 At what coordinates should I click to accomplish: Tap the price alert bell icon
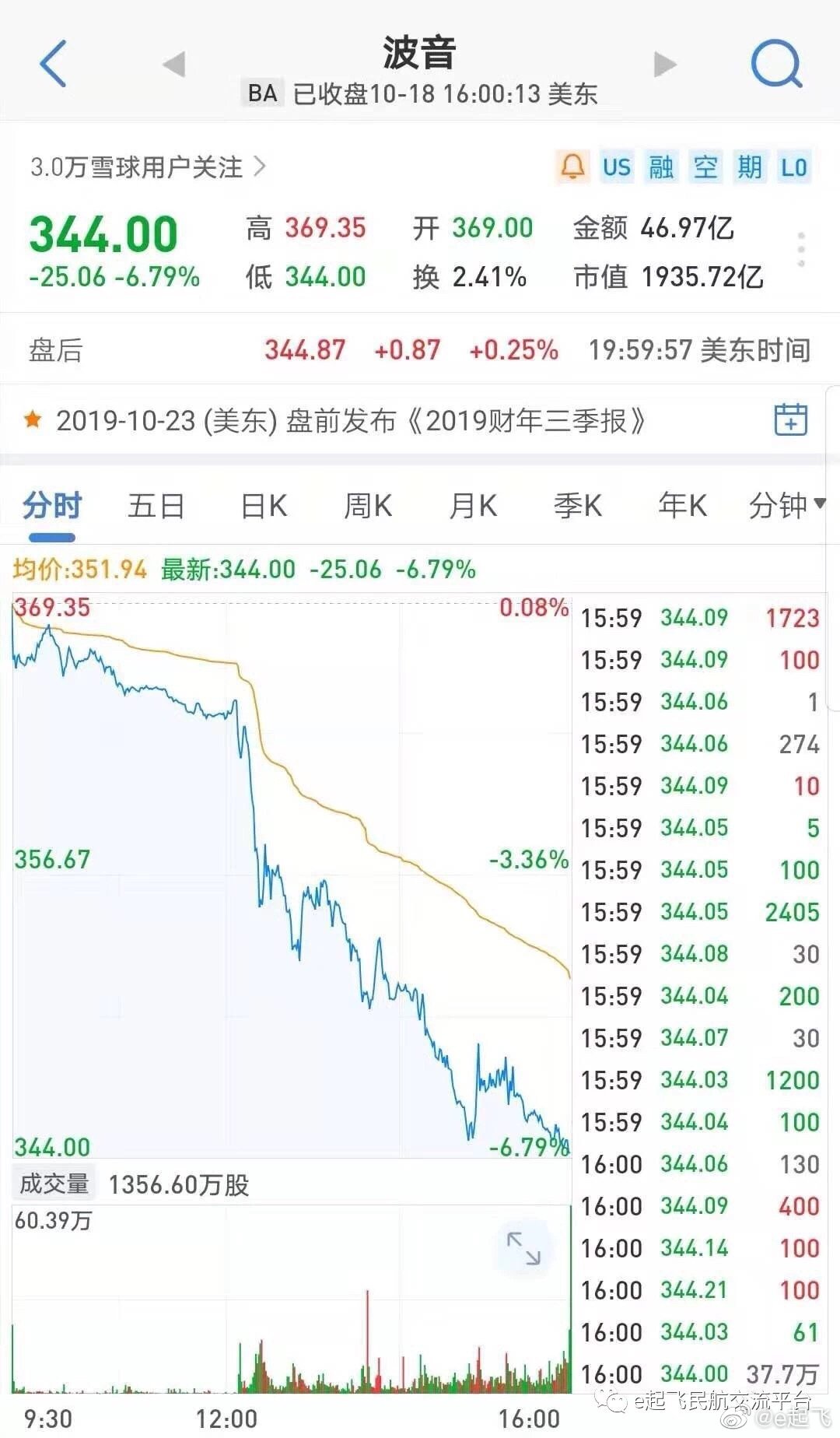(x=573, y=166)
